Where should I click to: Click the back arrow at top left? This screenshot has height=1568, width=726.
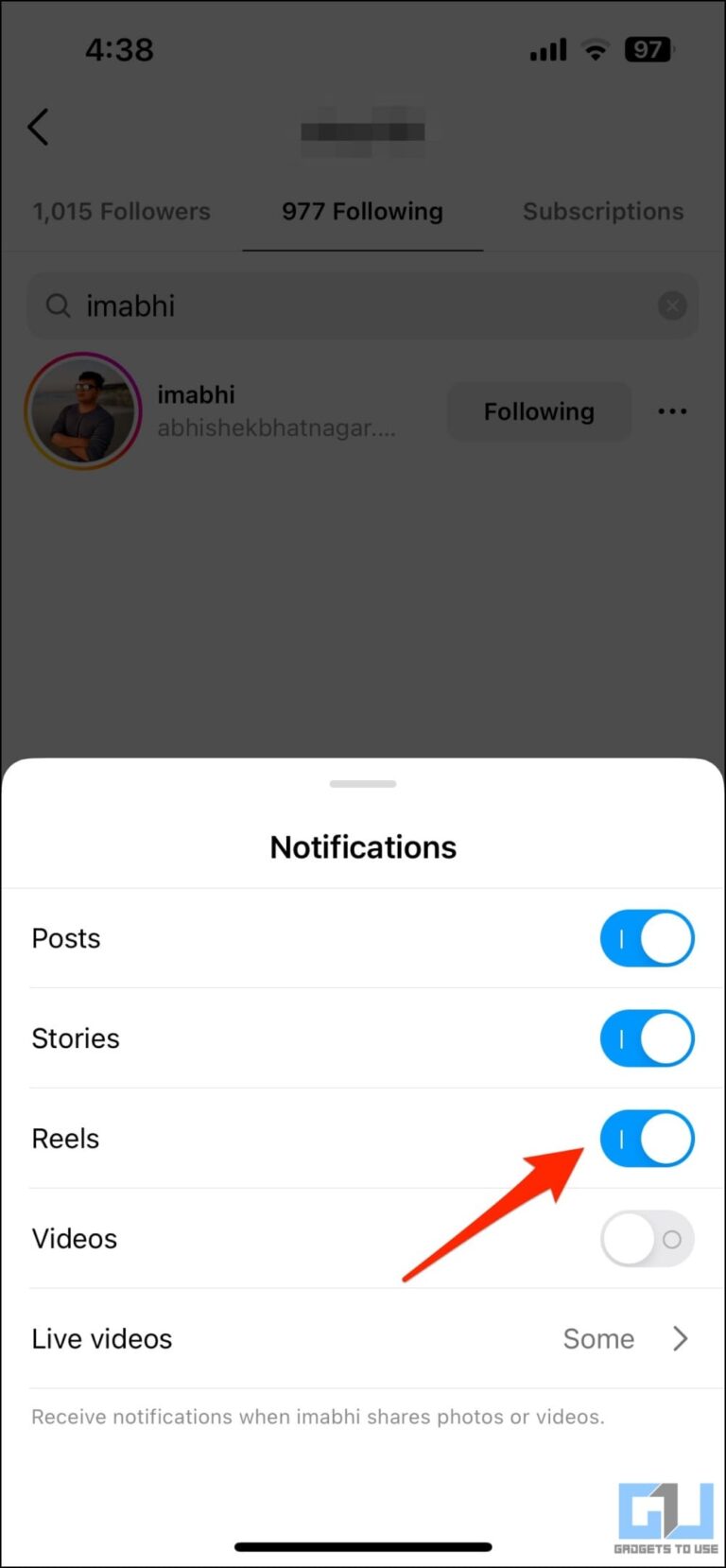click(x=38, y=127)
